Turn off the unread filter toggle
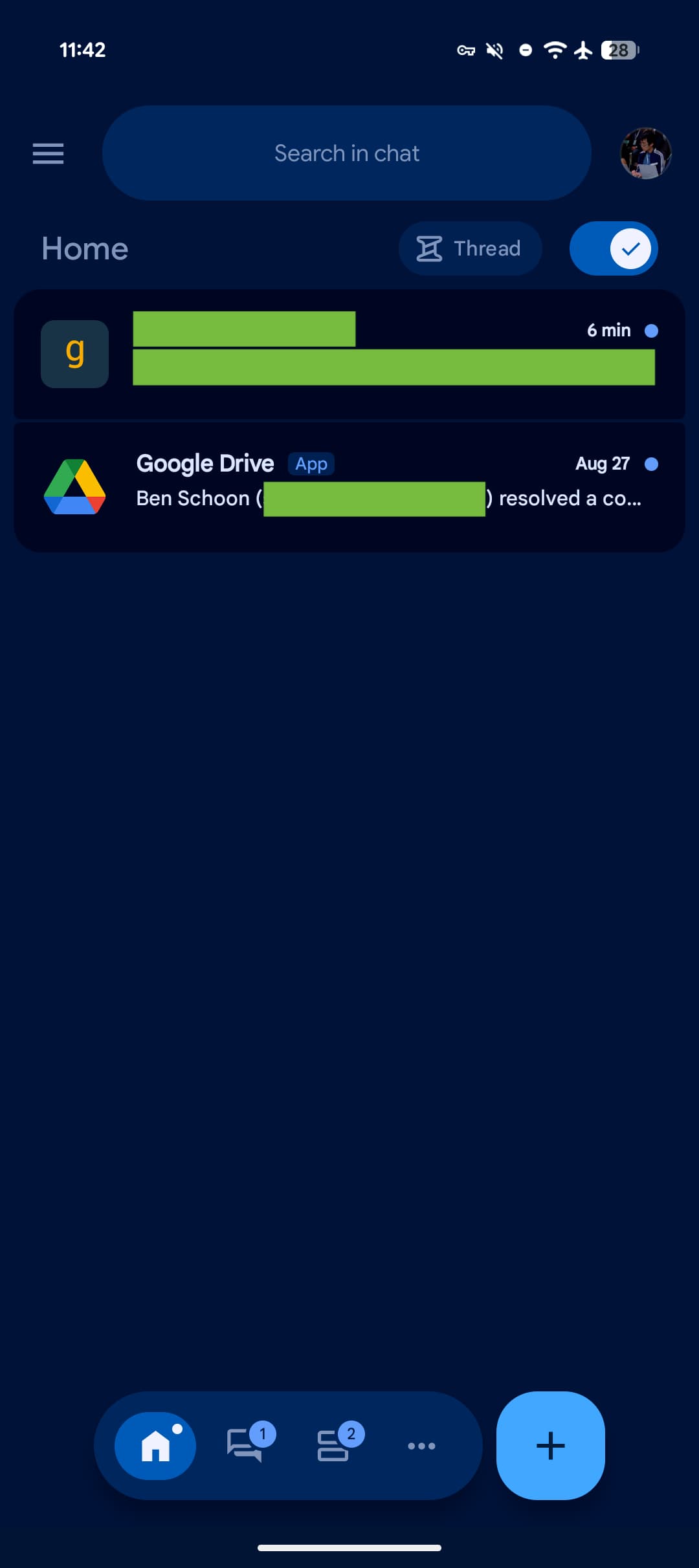Image resolution: width=699 pixels, height=1568 pixels. point(614,248)
